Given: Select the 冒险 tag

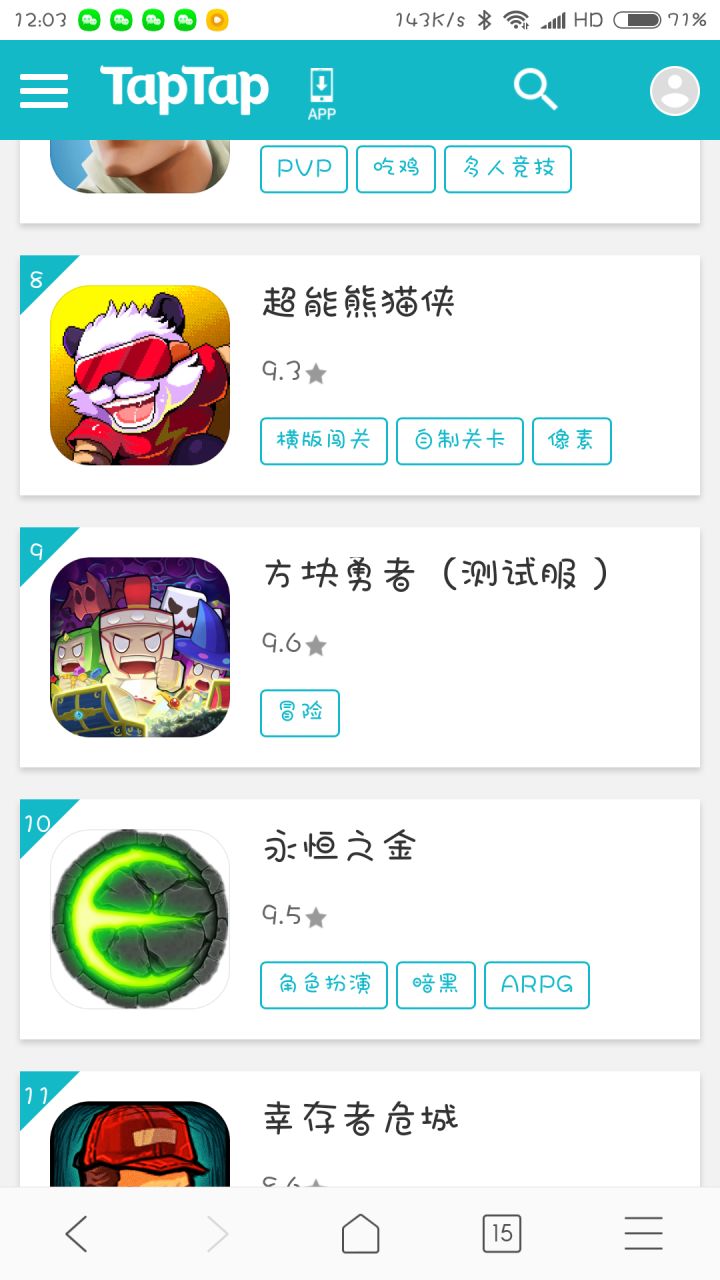Looking at the screenshot, I should pyautogui.click(x=299, y=712).
